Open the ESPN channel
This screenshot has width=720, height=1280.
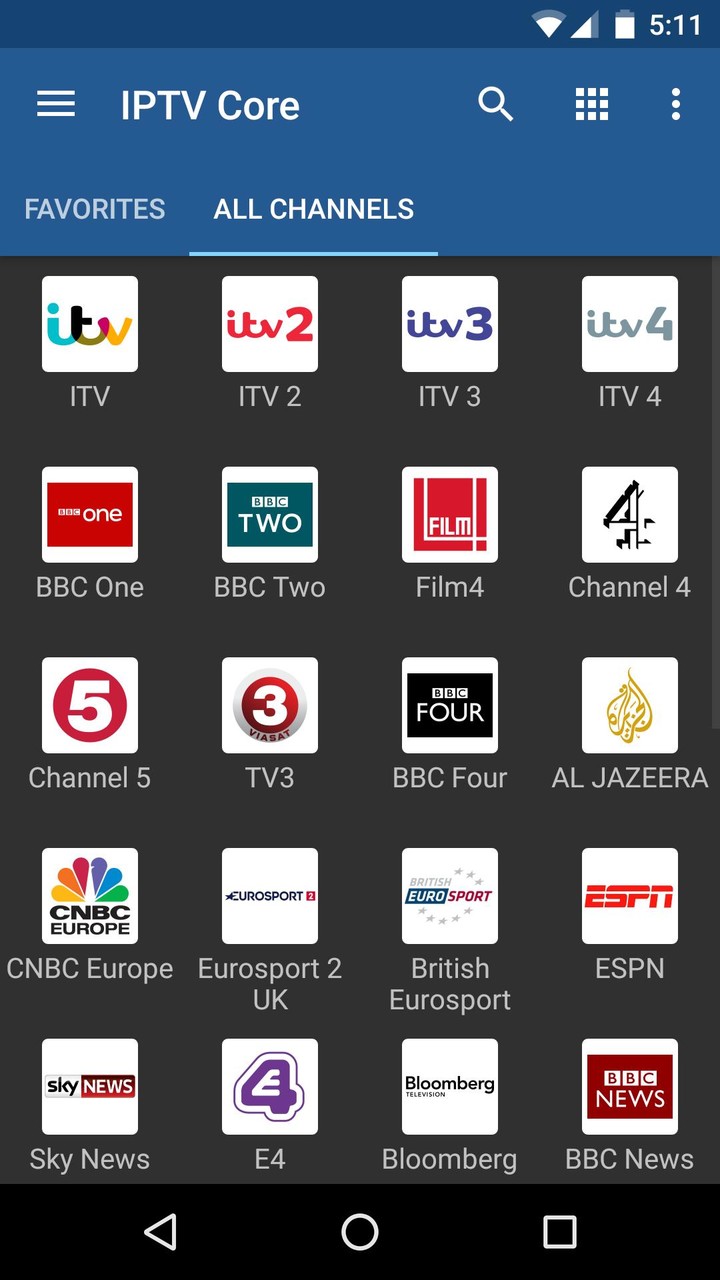pos(630,896)
